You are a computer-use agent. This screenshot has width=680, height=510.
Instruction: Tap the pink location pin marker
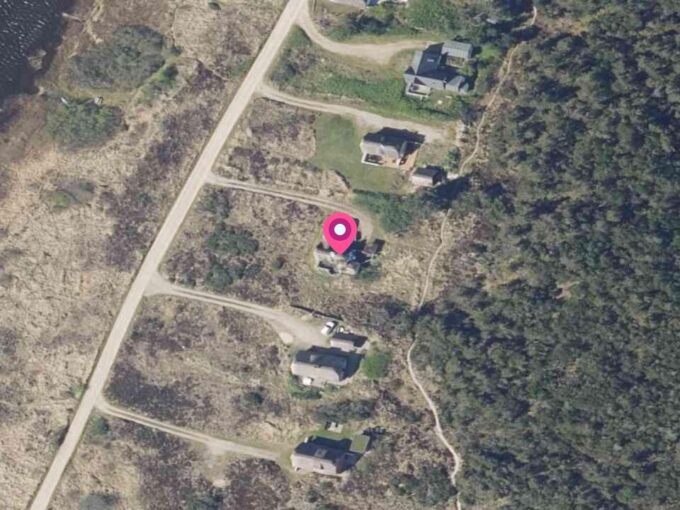(340, 232)
